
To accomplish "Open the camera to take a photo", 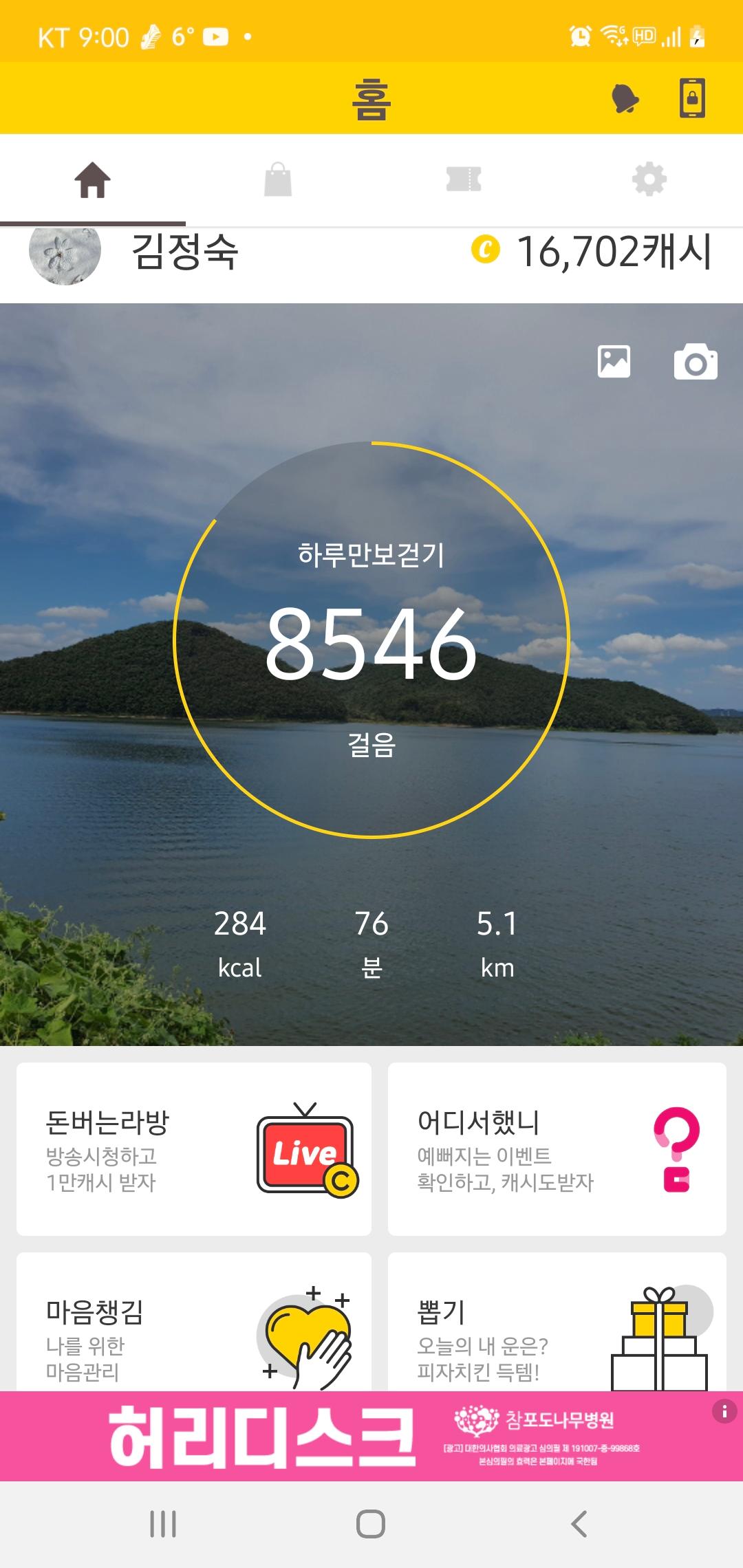I will tap(696, 362).
